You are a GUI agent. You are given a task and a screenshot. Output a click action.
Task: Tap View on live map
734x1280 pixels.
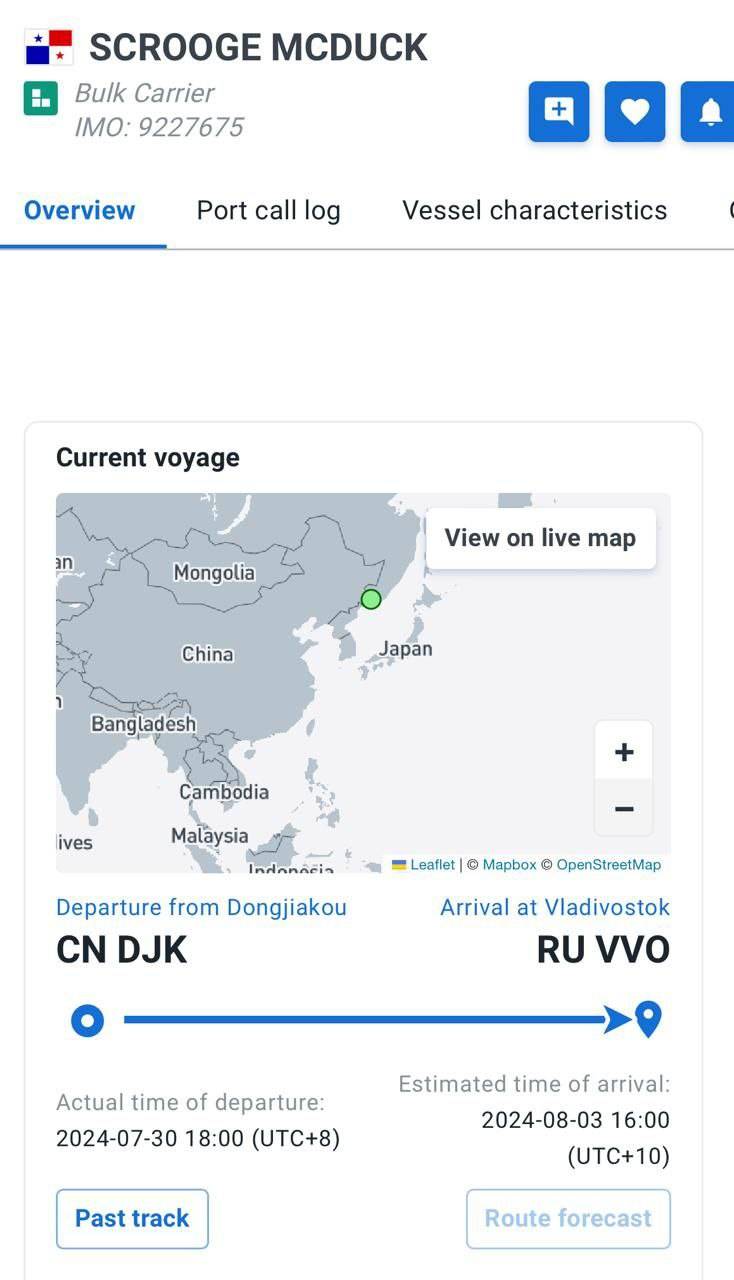(x=540, y=538)
